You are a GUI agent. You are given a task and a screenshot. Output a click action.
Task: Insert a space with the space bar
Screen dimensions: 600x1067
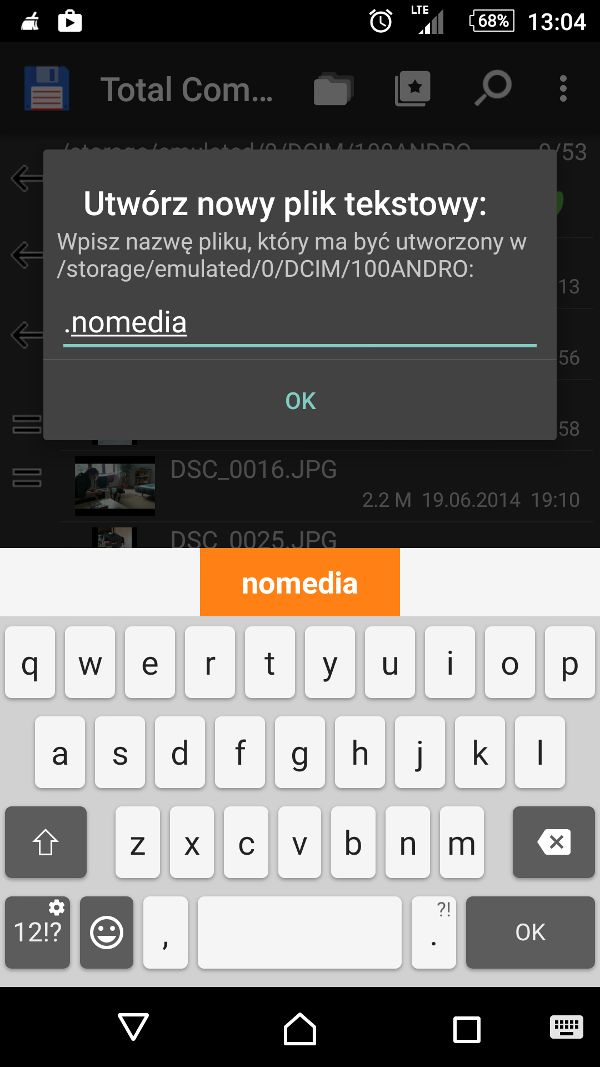point(300,932)
